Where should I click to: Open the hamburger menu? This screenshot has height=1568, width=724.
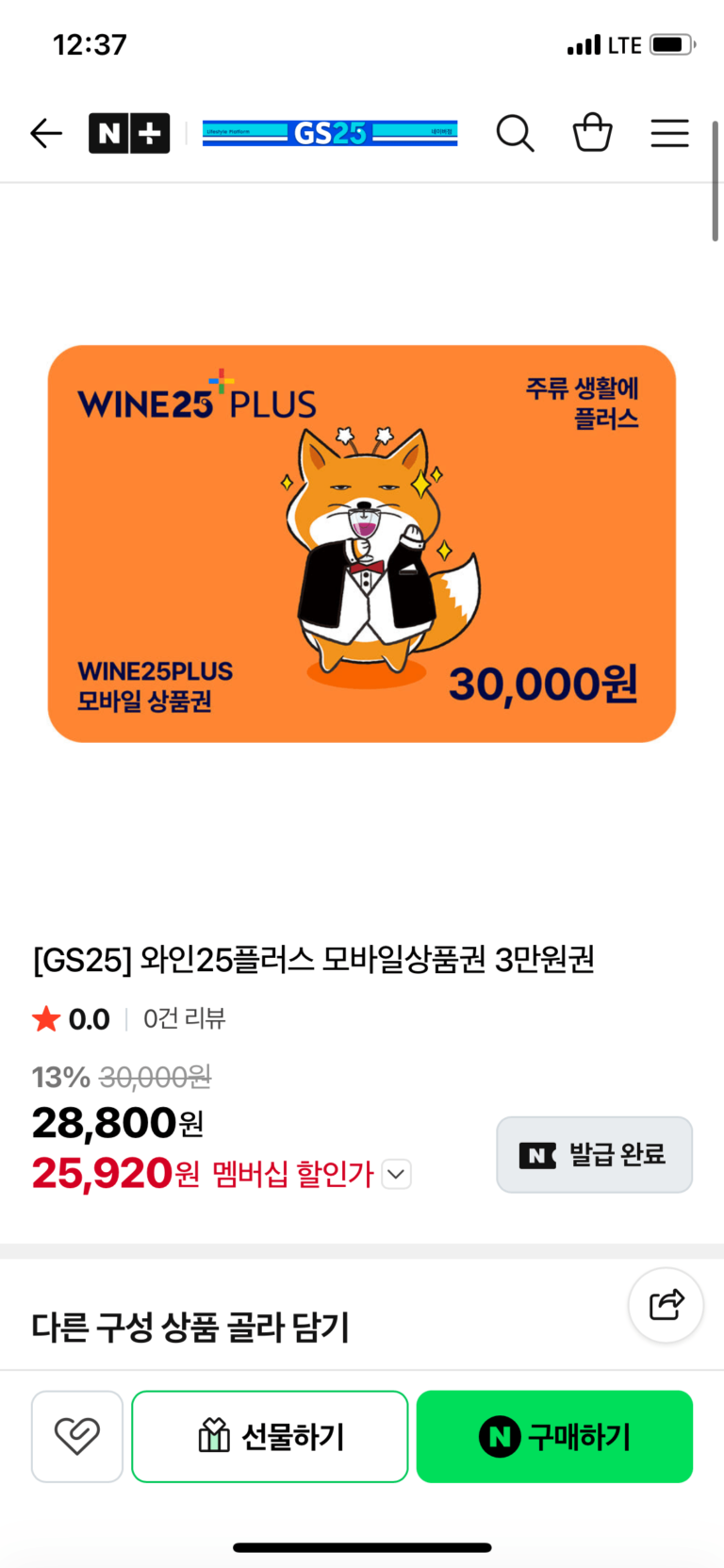click(x=669, y=134)
